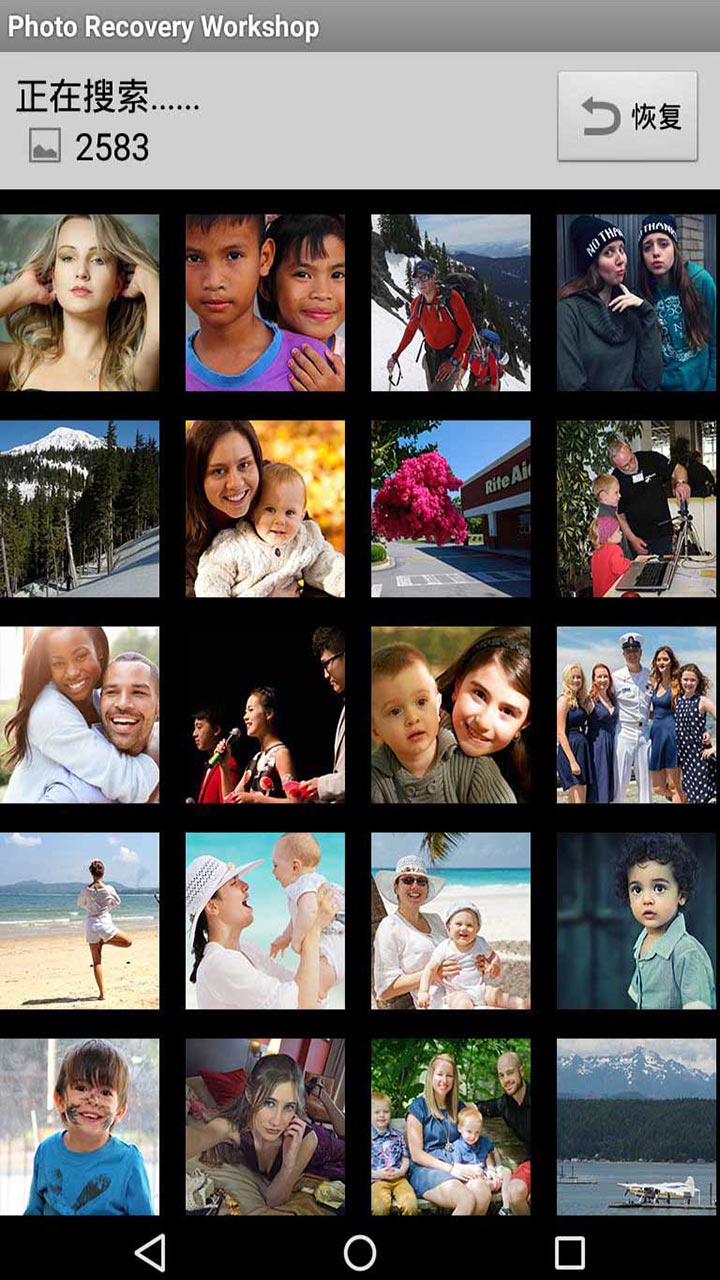Open the blonde woman portrait photo
This screenshot has width=720, height=1280.
tap(79, 302)
